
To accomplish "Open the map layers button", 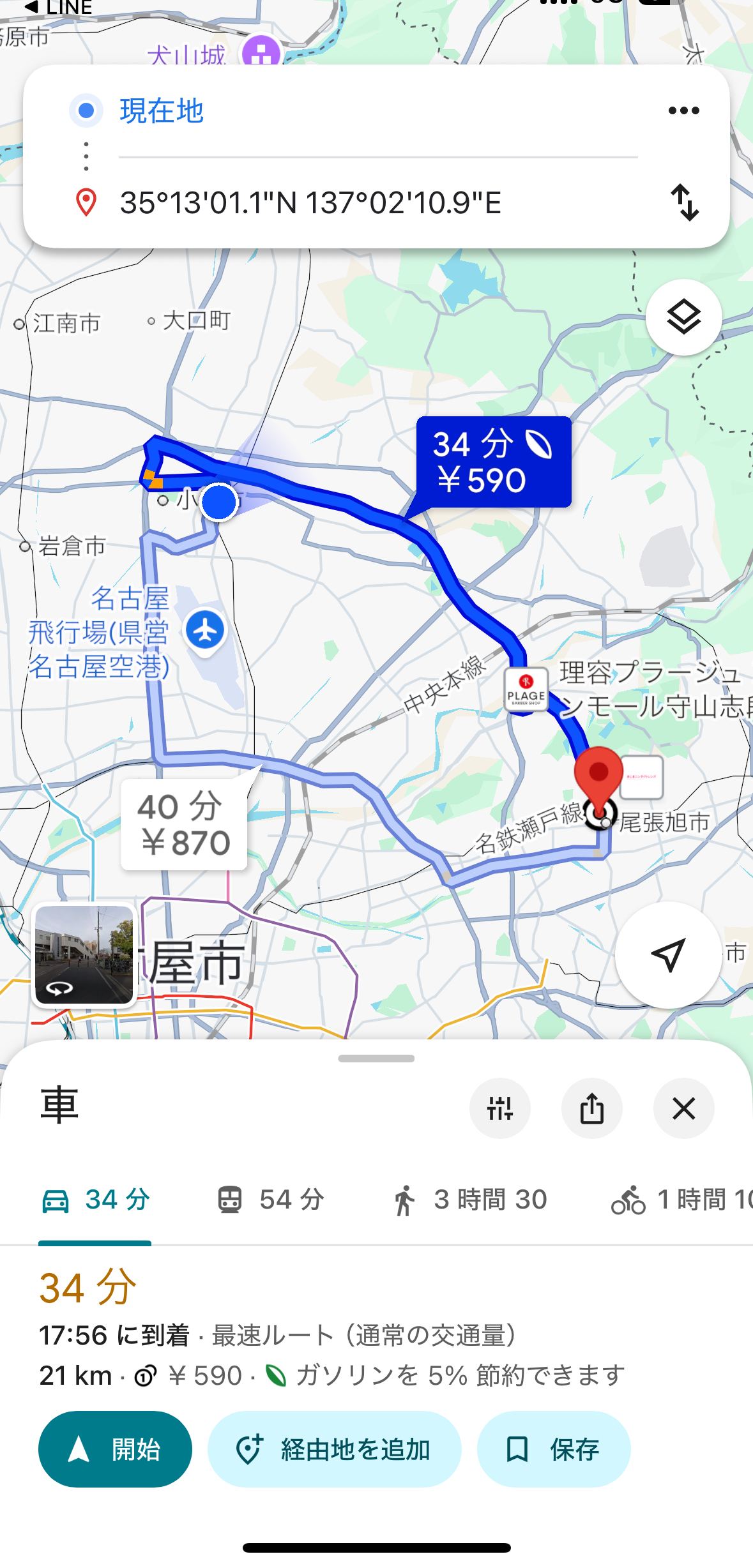I will point(684,317).
